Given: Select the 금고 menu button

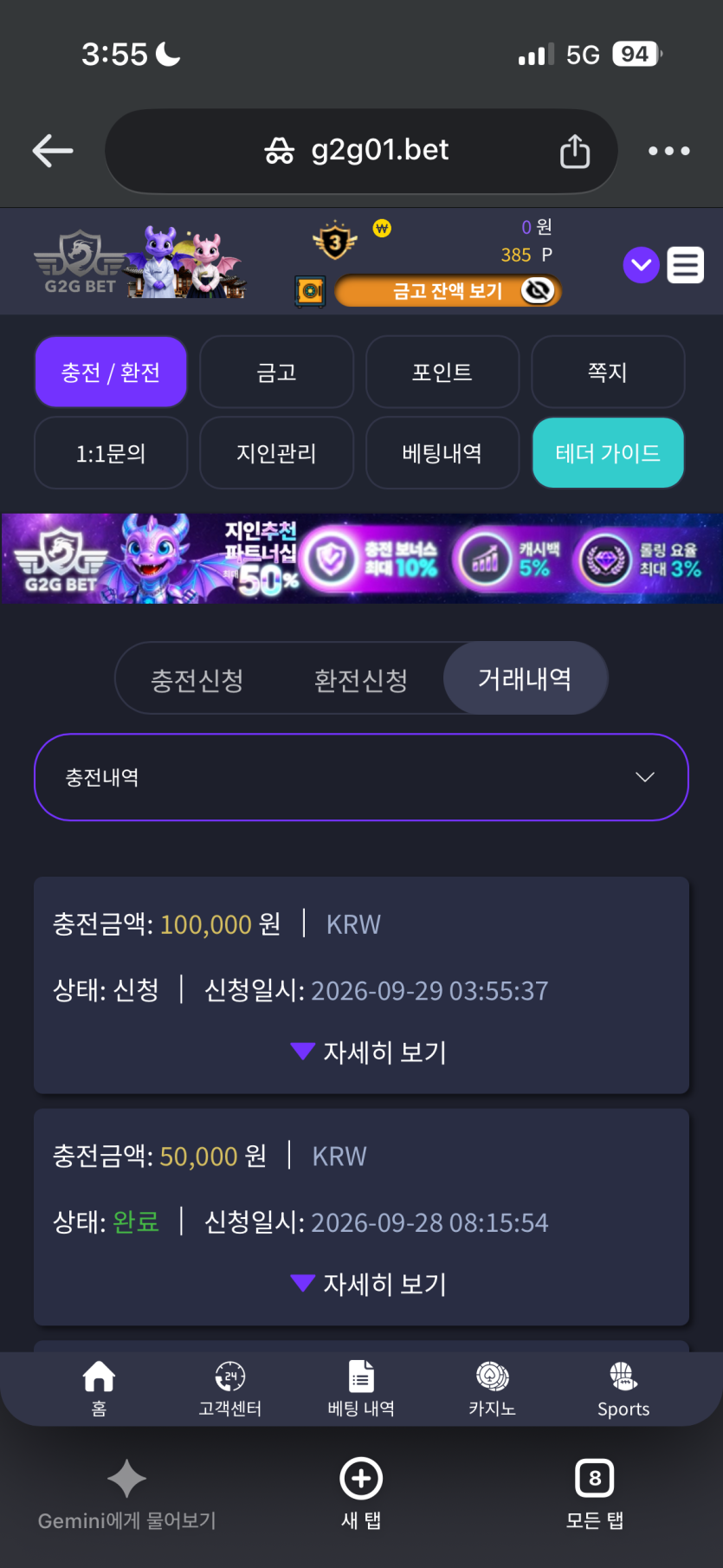Looking at the screenshot, I should coord(277,372).
